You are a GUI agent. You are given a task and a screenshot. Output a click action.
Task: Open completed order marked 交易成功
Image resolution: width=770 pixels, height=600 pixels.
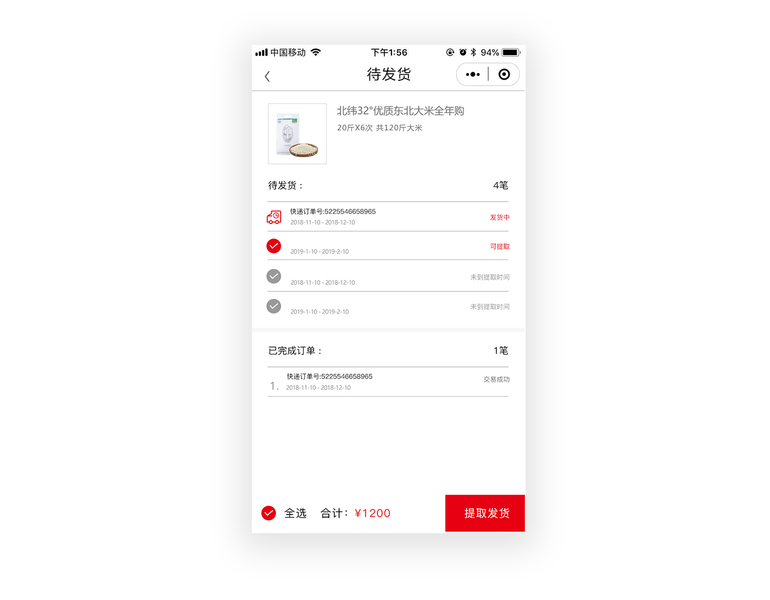pyautogui.click(x=388, y=381)
